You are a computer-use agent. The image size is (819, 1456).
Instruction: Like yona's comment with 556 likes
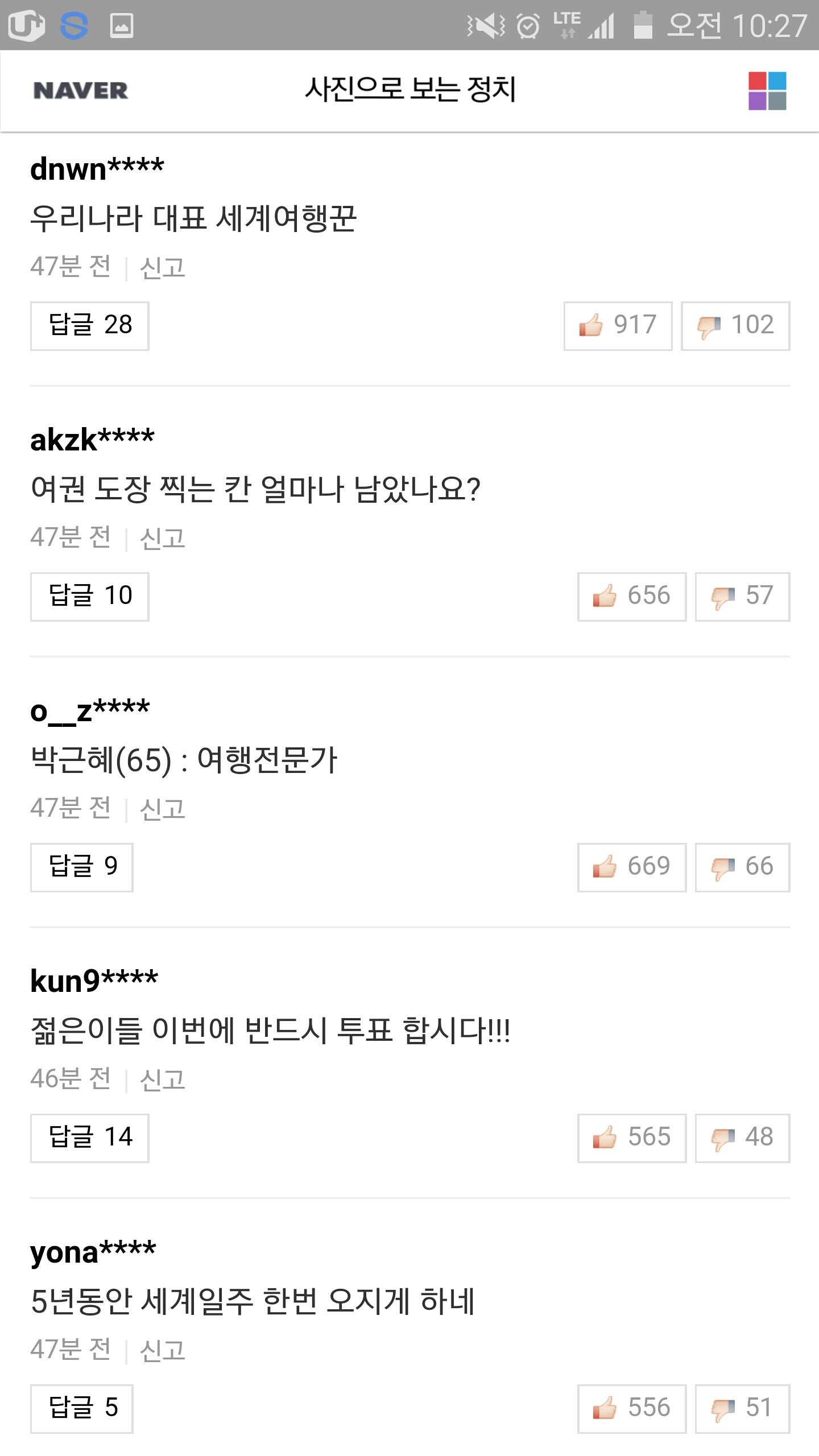click(x=632, y=1409)
